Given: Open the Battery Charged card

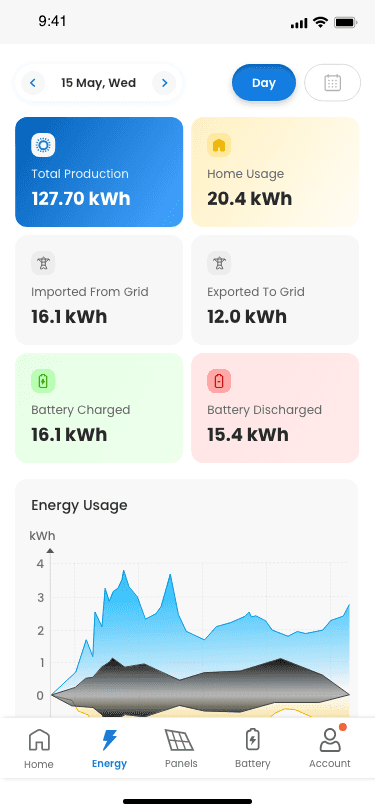Looking at the screenshot, I should (99, 408).
